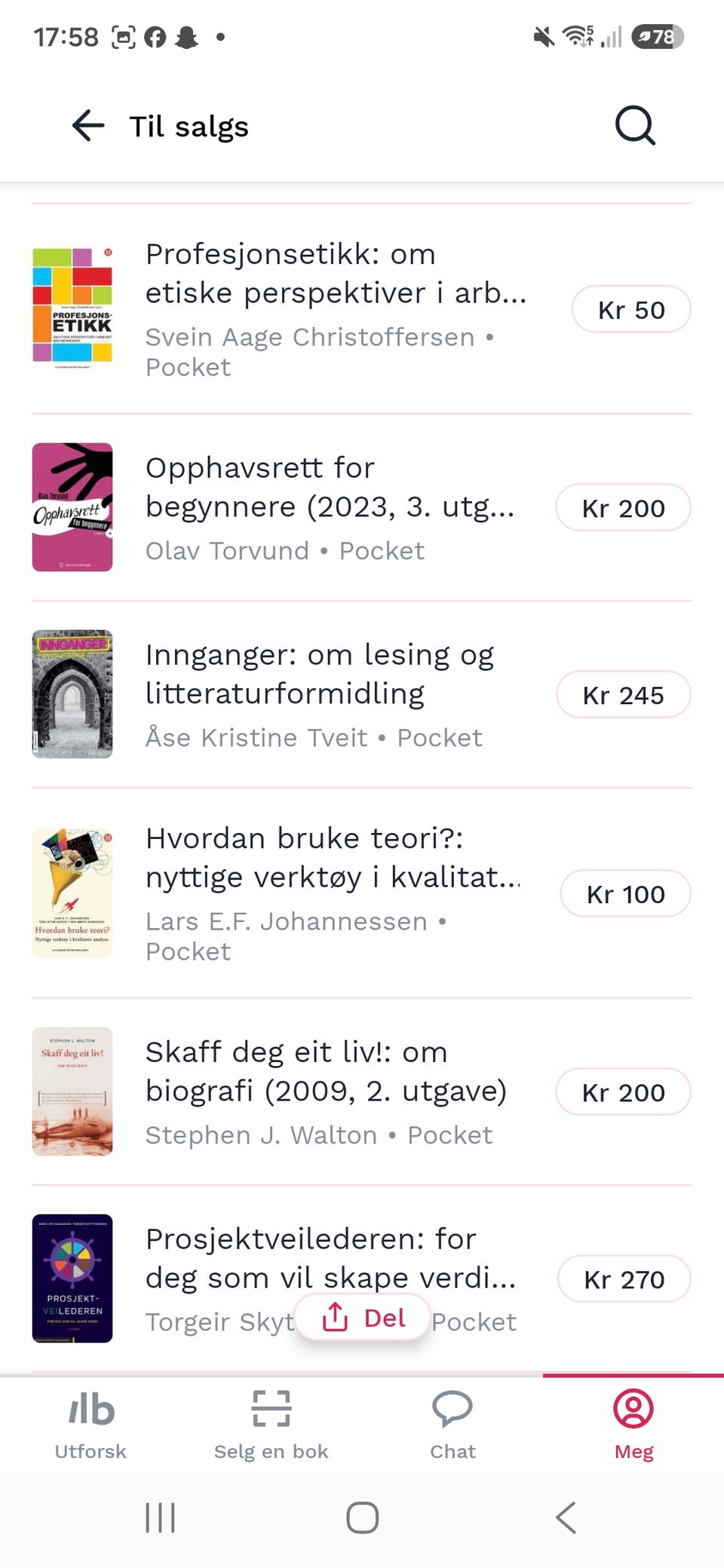Open Skaff deg eit liv! listing
The image size is (724, 1568).
(x=362, y=1092)
